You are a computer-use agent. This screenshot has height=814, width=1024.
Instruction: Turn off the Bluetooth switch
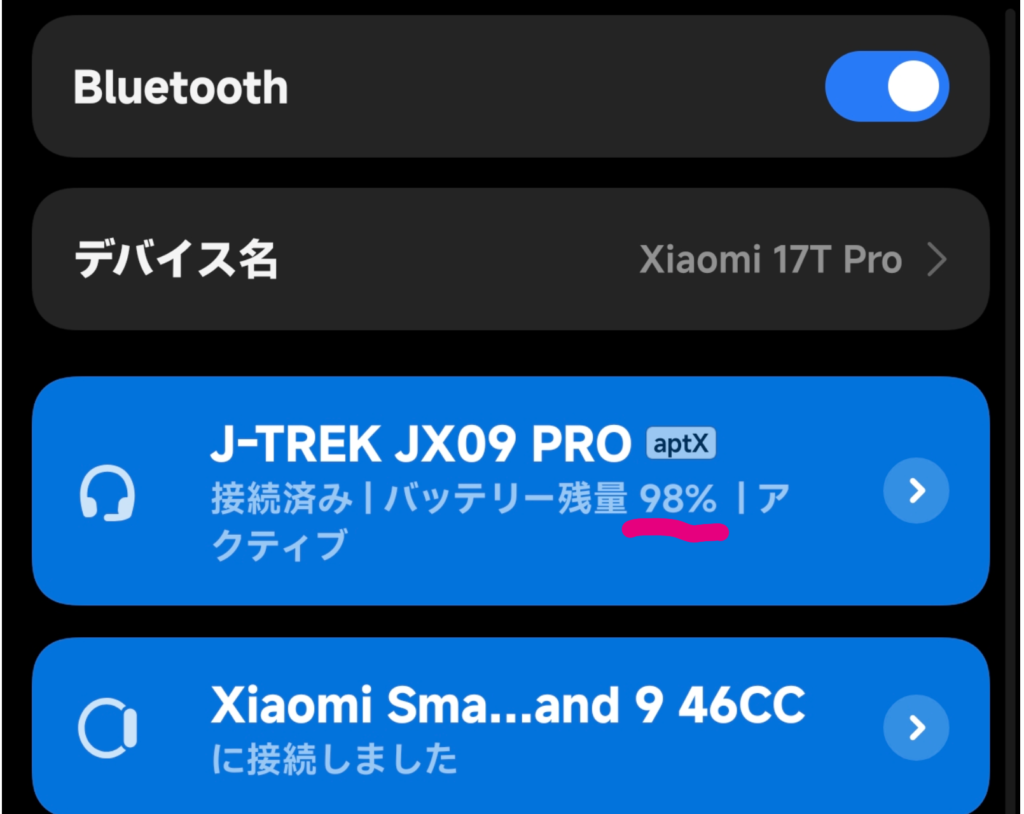click(x=886, y=86)
